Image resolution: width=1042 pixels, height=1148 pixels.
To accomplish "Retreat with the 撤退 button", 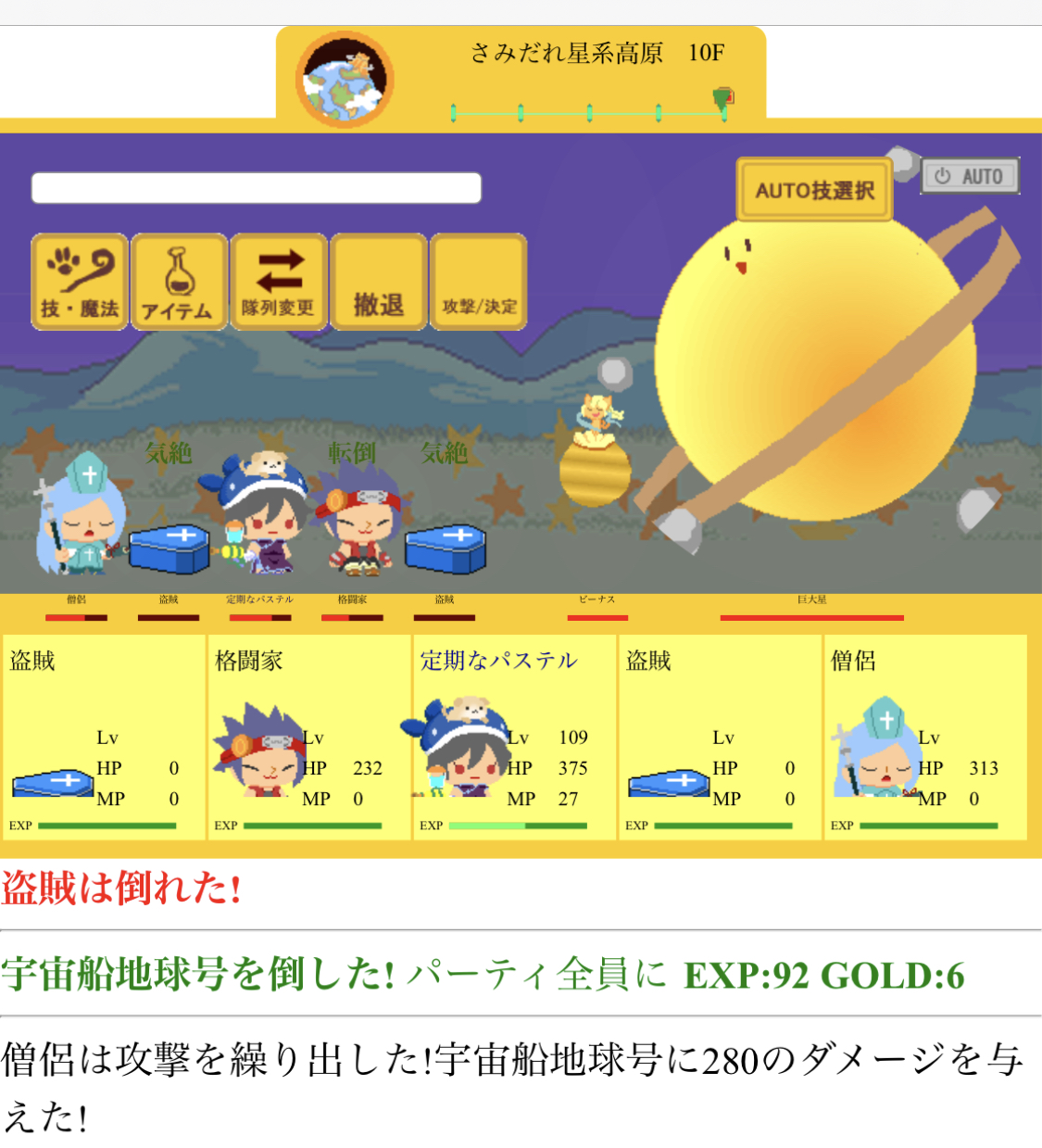I will coord(378,282).
